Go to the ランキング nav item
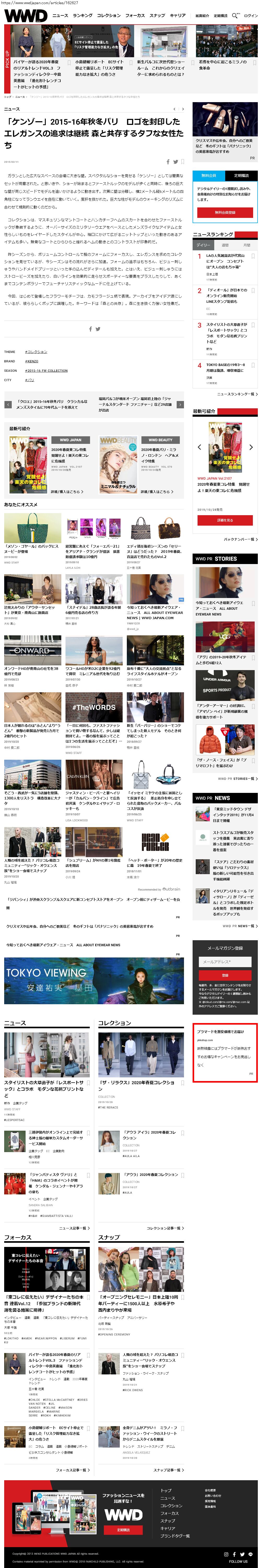This screenshot has height=1568, width=262. click(x=83, y=15)
